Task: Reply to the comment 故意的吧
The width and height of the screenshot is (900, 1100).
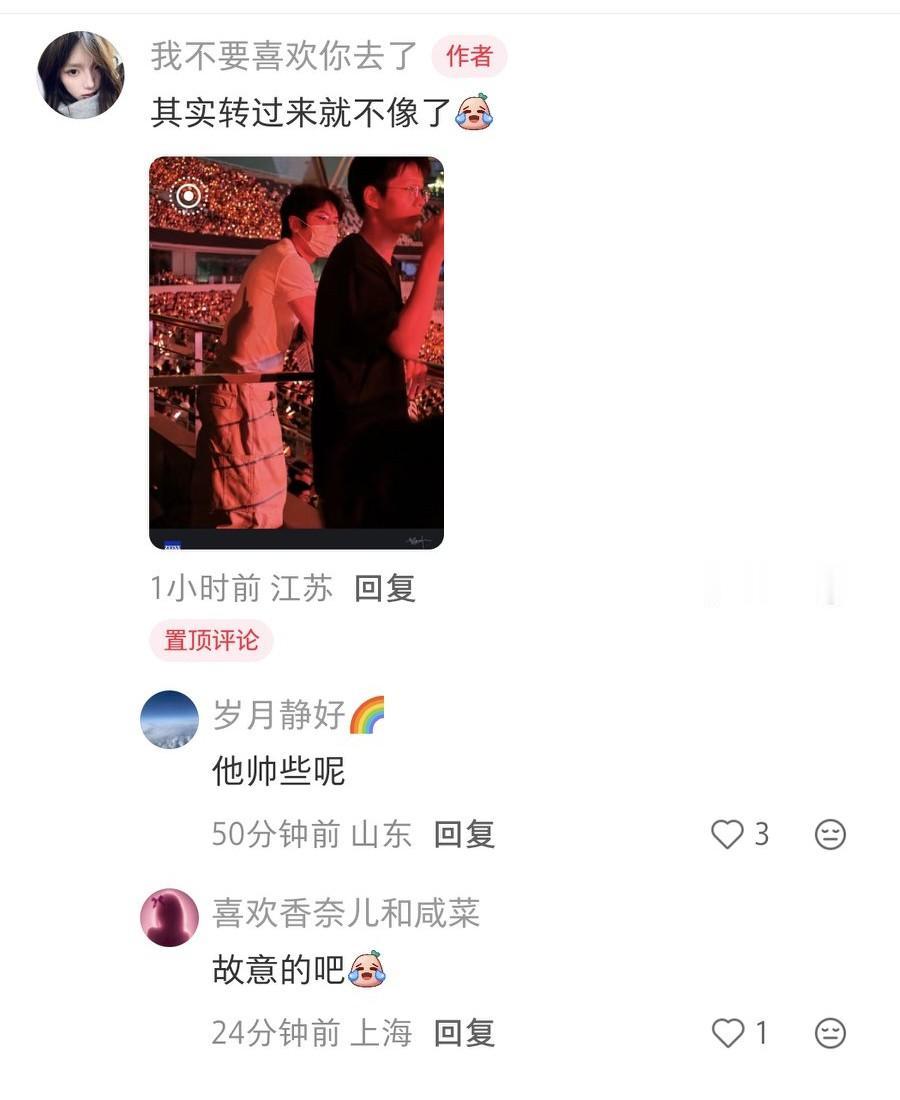Action: [x=464, y=1033]
